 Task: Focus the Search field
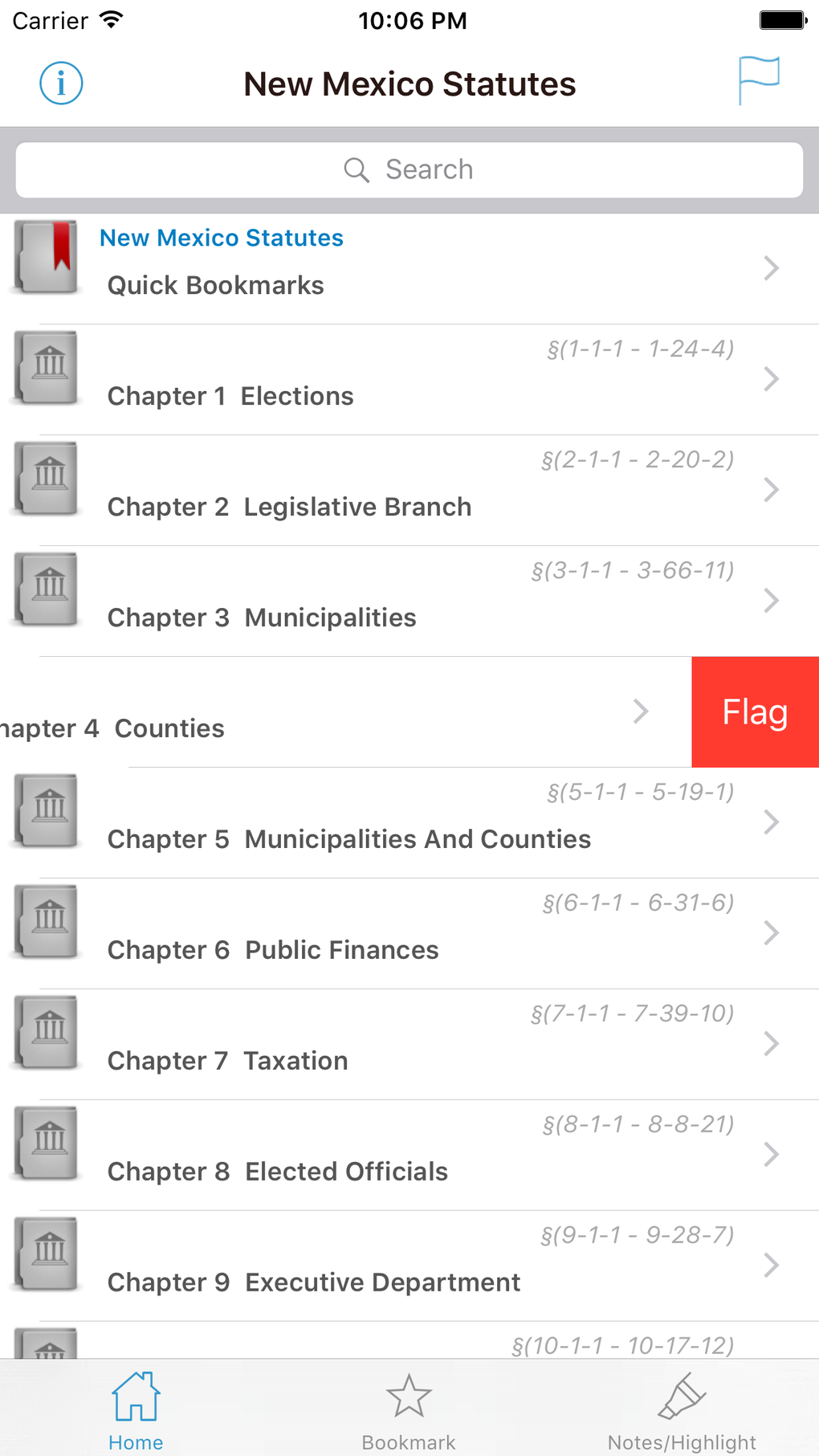pyautogui.click(x=409, y=170)
